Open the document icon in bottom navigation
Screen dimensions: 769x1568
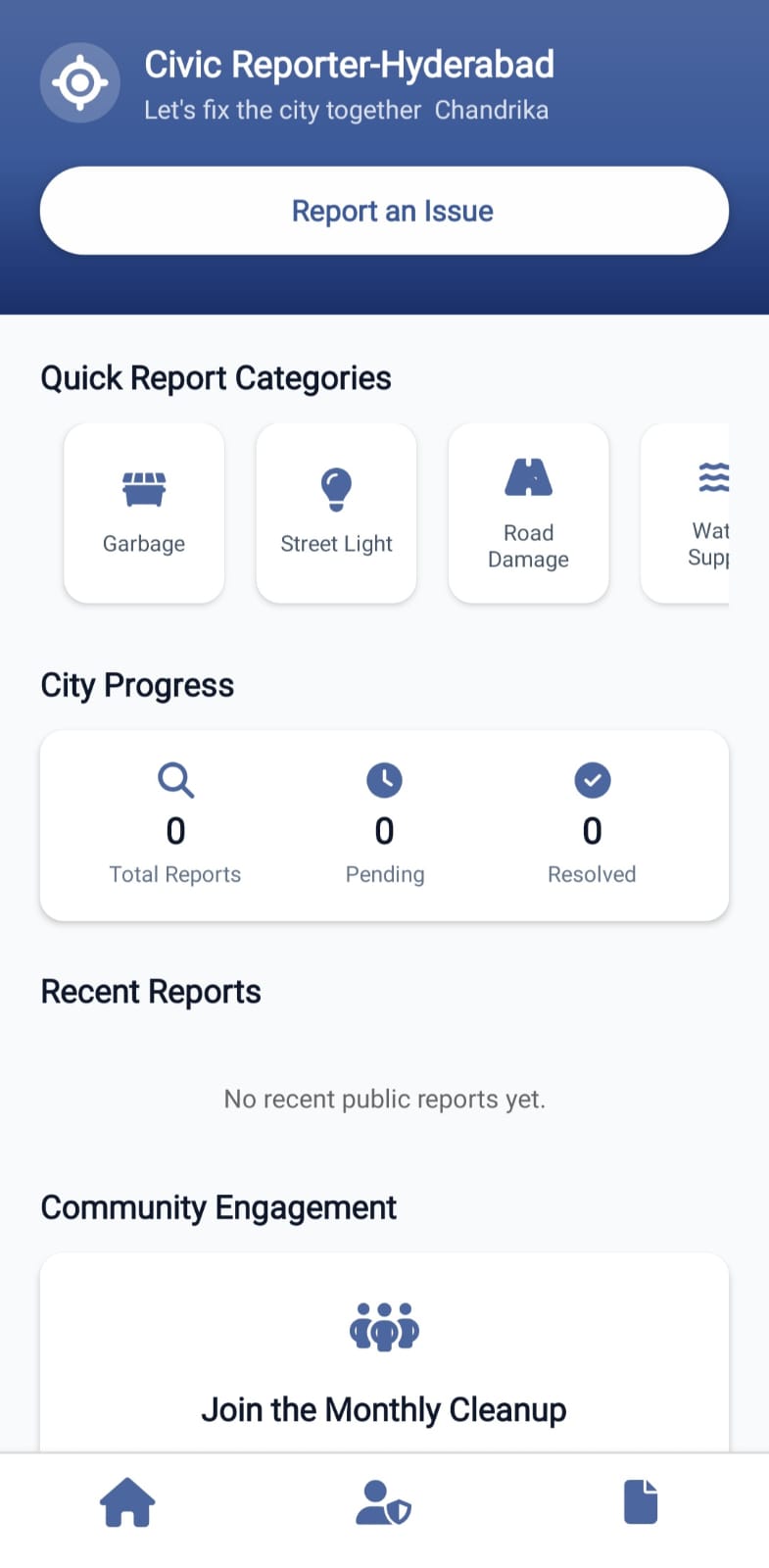[641, 1500]
